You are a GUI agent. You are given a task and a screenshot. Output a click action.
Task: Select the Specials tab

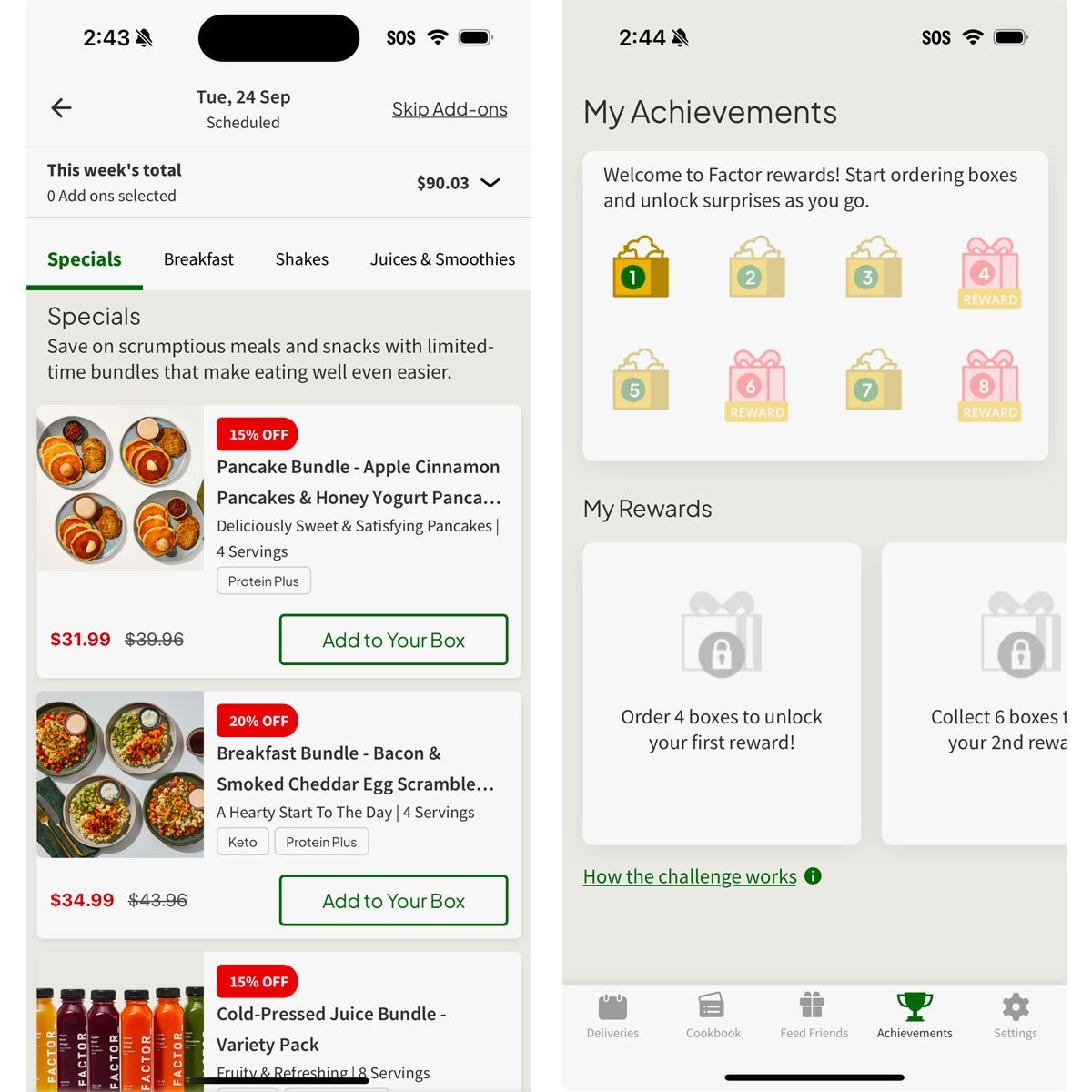pyautogui.click(x=85, y=259)
